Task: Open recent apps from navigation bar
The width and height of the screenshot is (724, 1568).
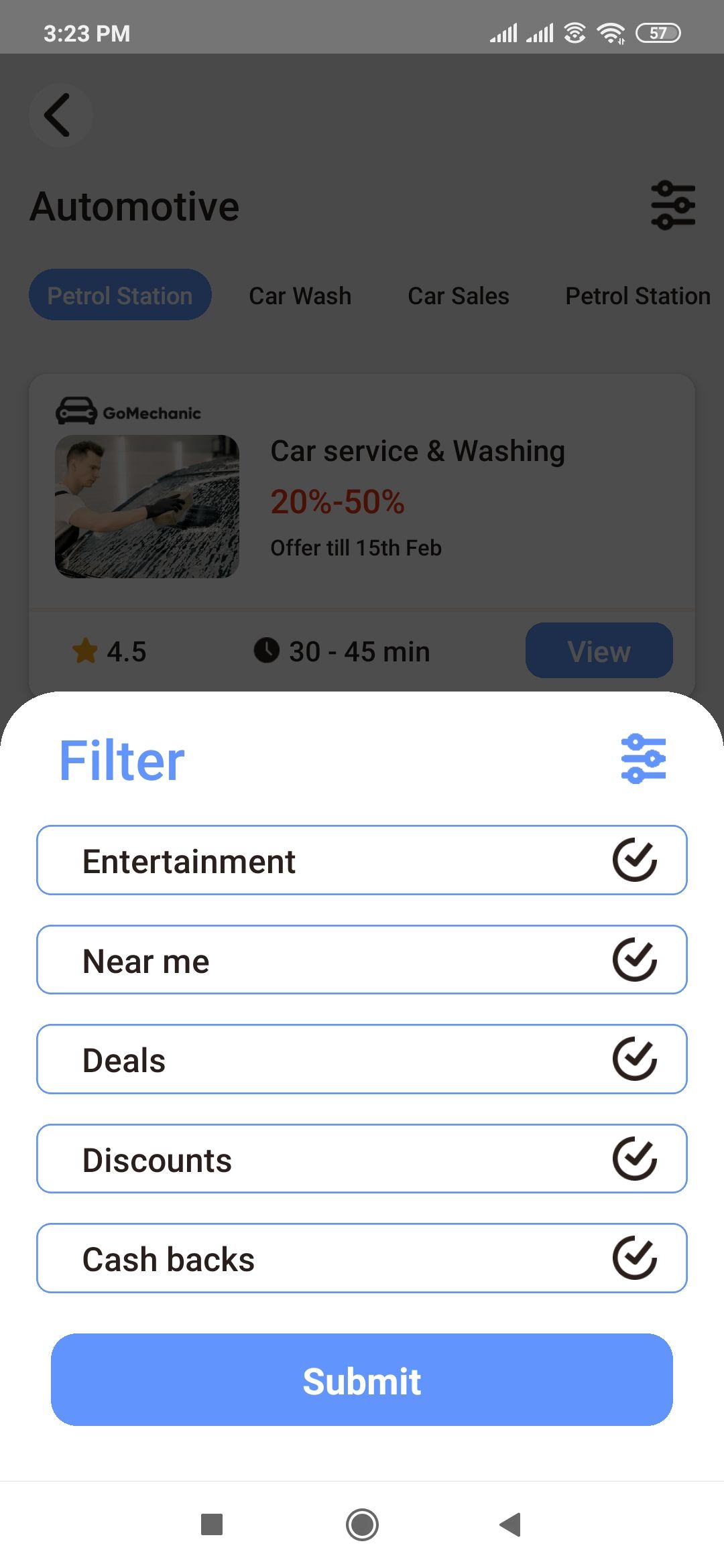Action: (212, 1524)
